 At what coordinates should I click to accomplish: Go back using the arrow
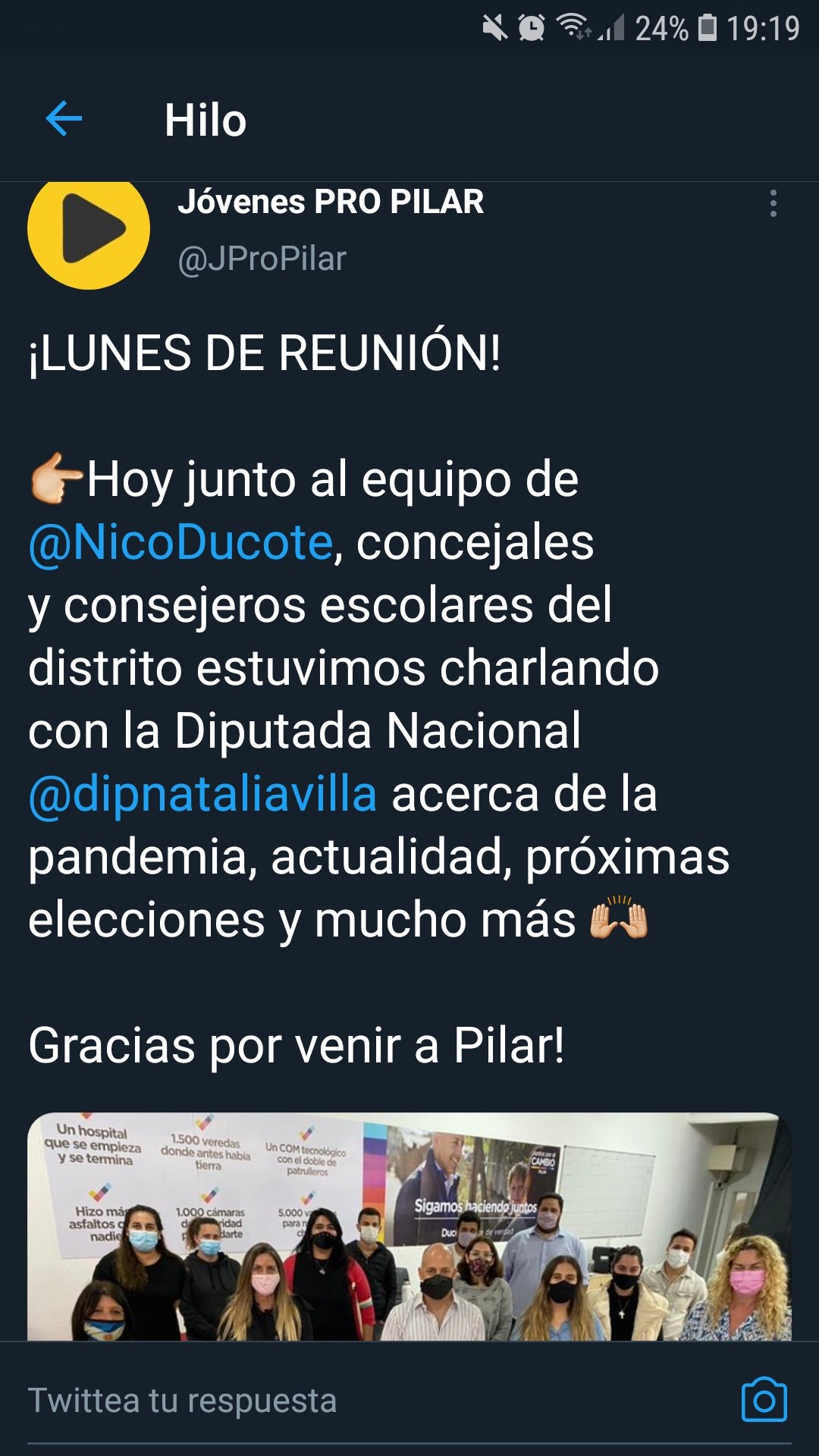64,119
